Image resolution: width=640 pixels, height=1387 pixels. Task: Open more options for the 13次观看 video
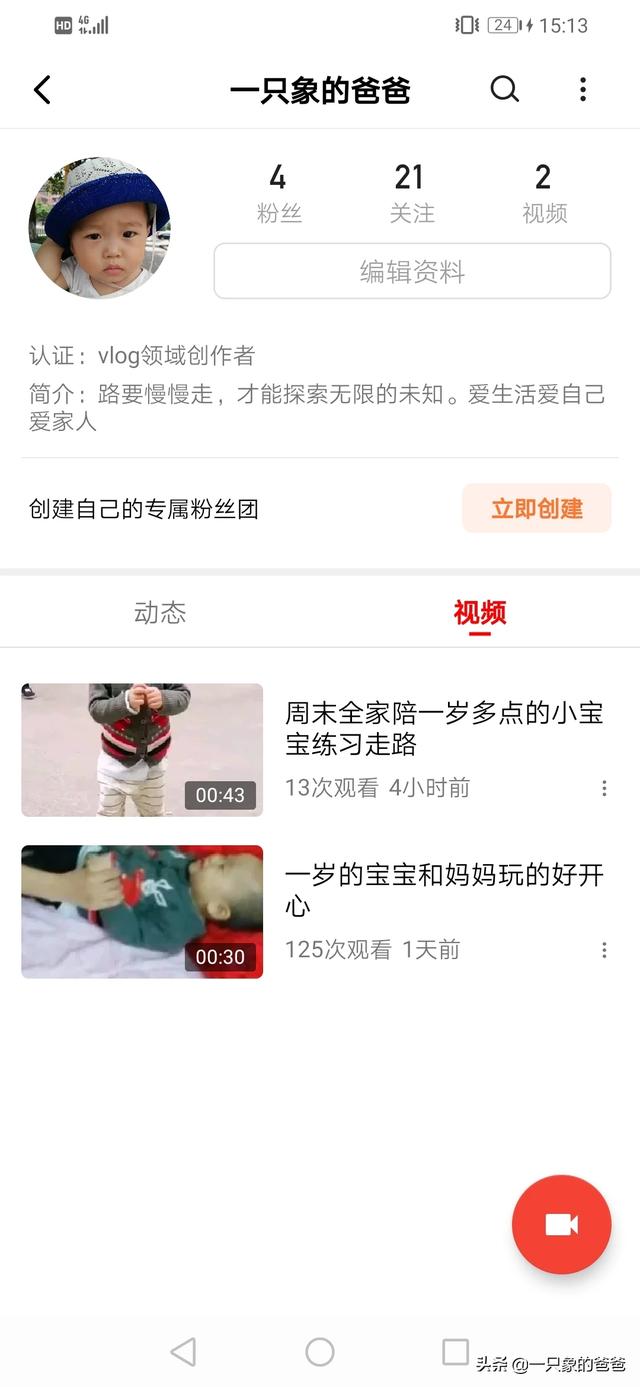coord(604,789)
